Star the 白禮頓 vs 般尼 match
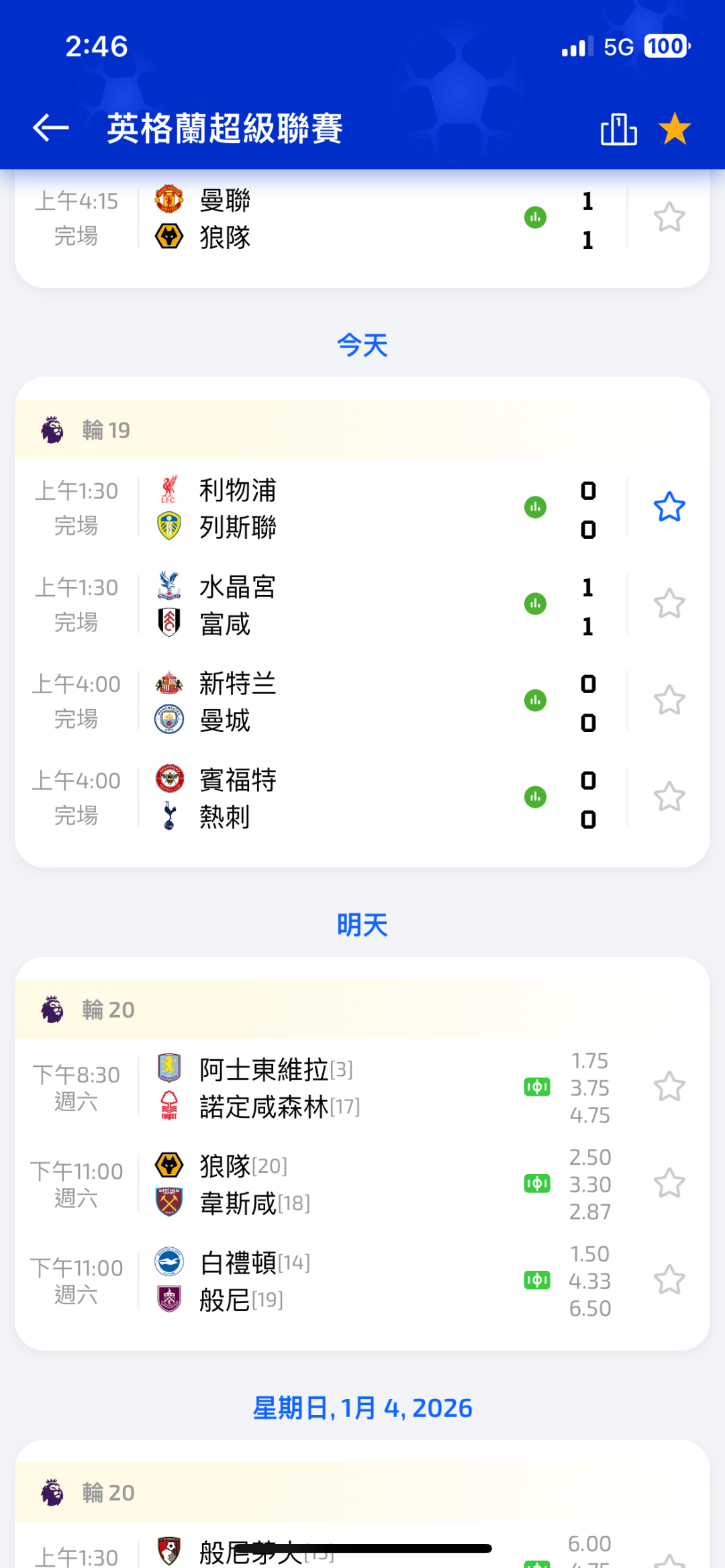This screenshot has height=1568, width=725. tap(669, 1280)
